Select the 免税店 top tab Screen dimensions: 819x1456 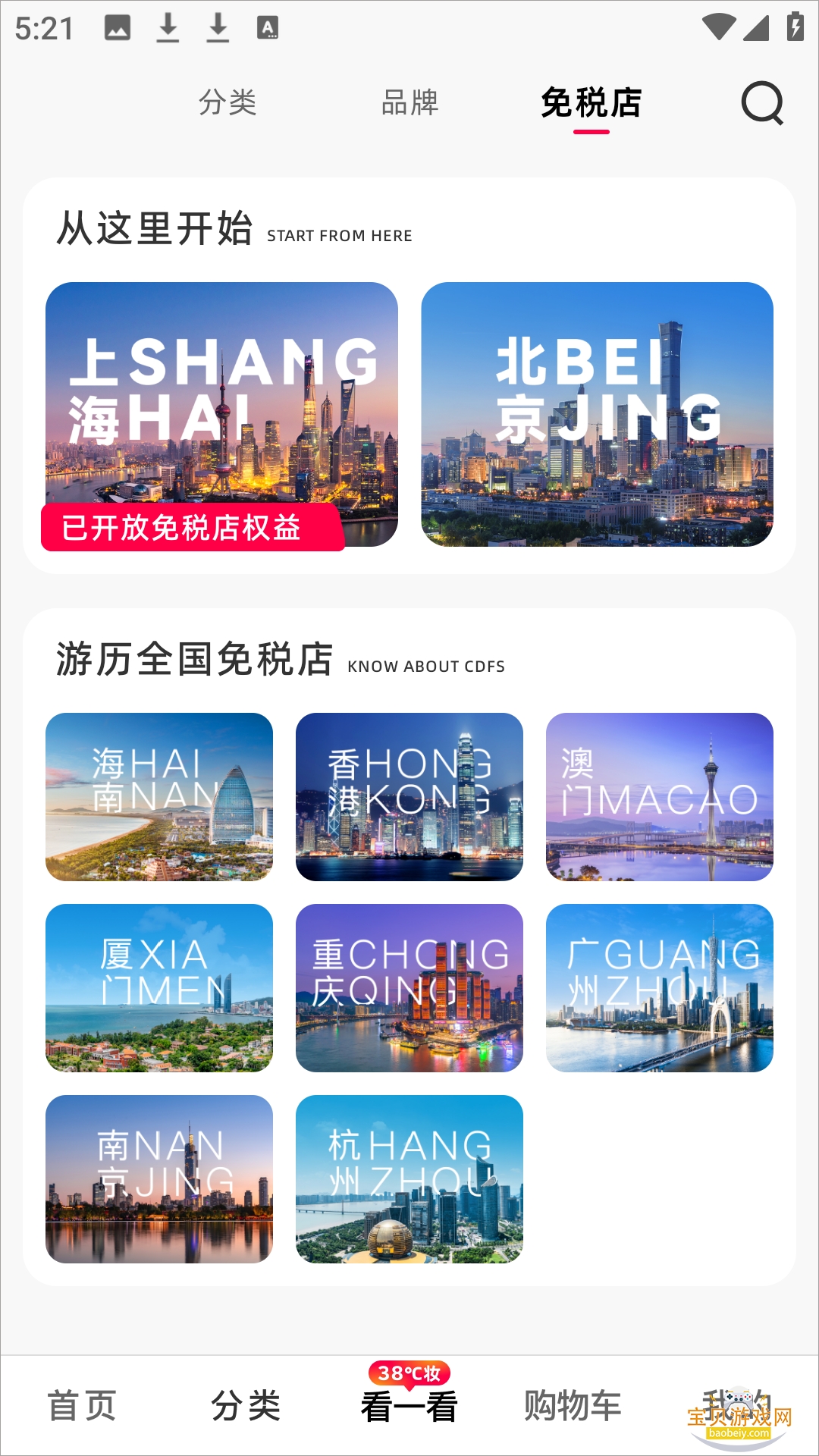coord(591,102)
